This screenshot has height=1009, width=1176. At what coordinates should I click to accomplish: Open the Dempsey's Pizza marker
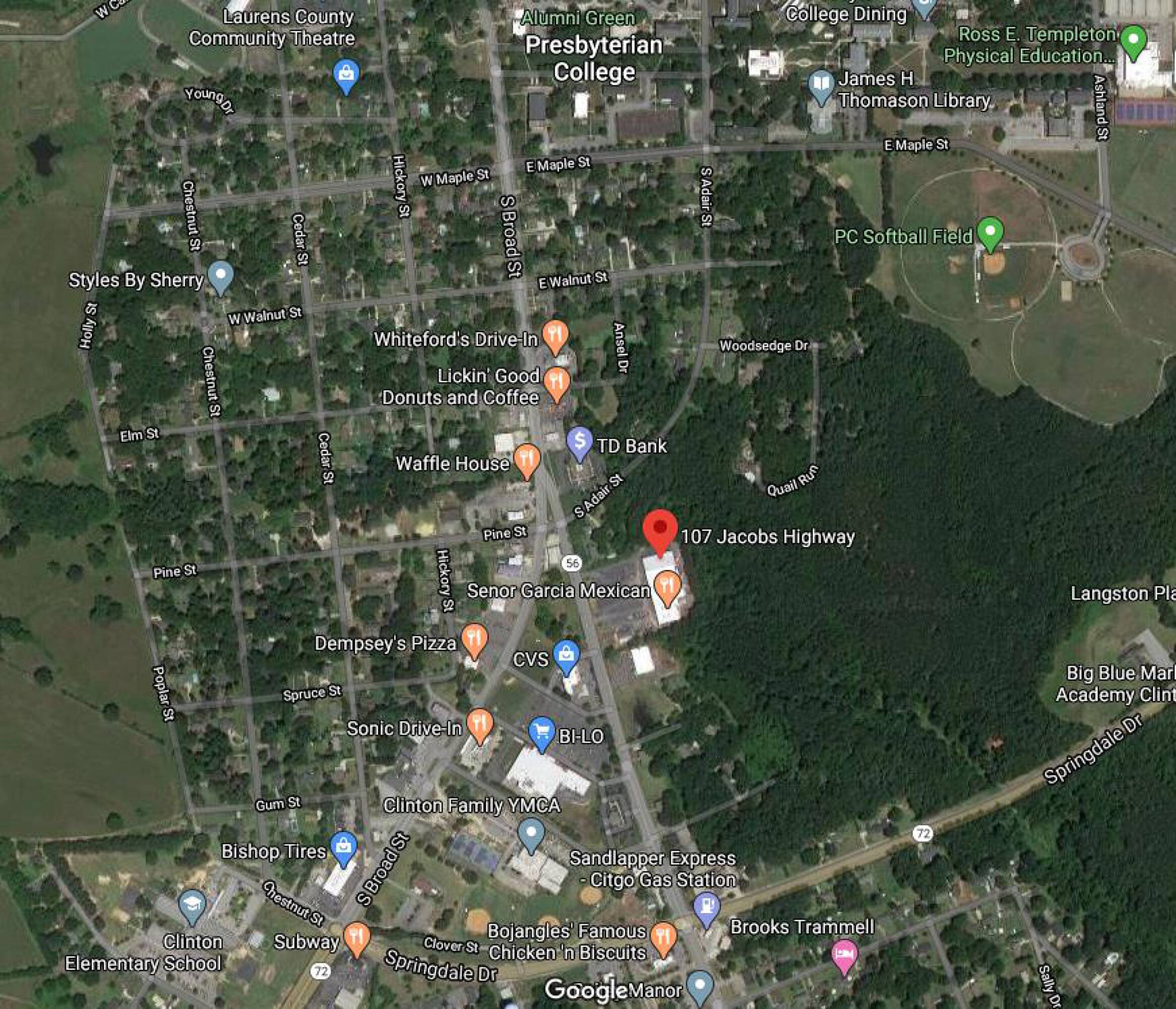pyautogui.click(x=475, y=639)
